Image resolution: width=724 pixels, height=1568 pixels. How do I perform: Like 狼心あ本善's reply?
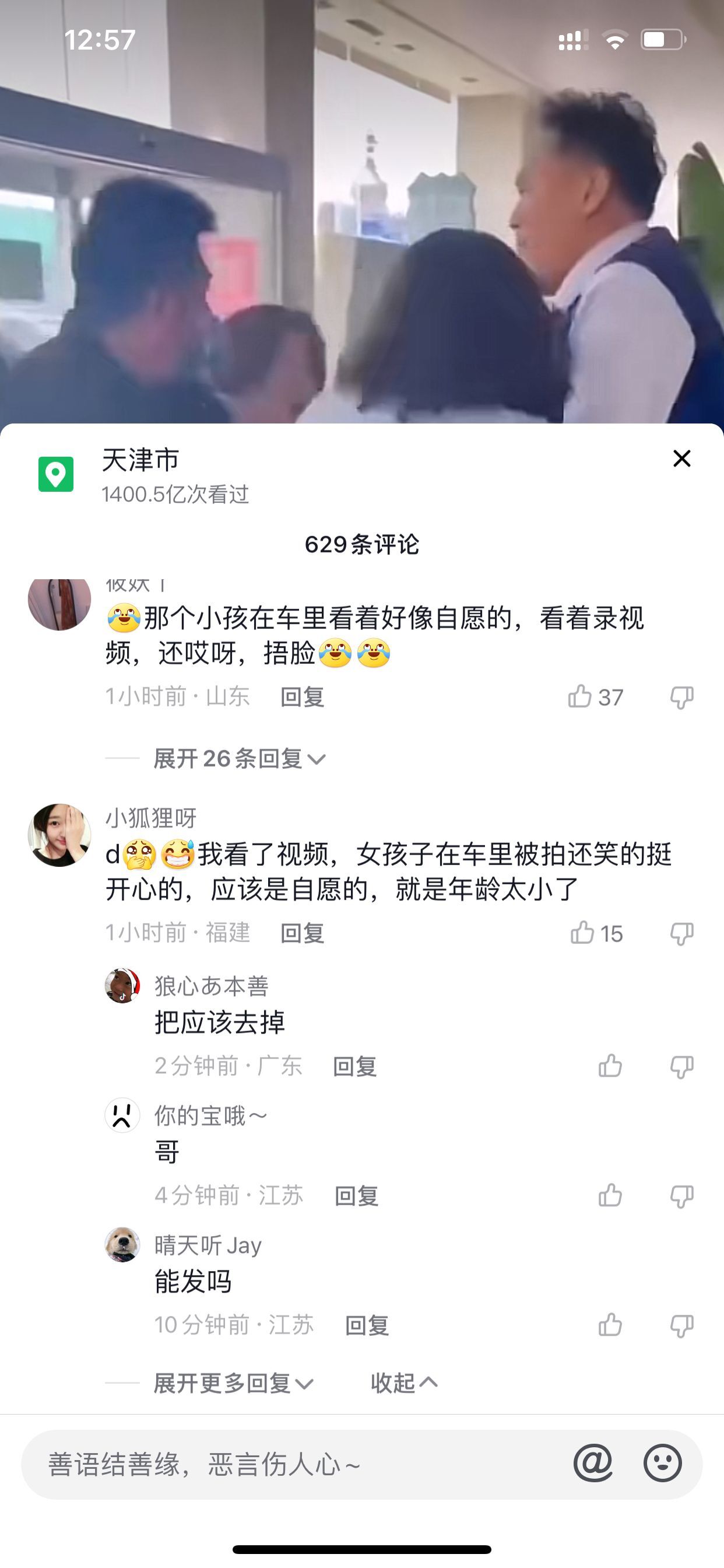[x=610, y=1066]
